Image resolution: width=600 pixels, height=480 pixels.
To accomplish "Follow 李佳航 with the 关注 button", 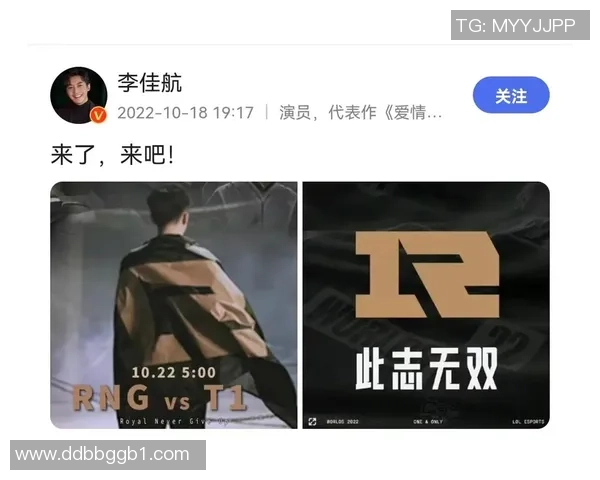I will pos(511,96).
